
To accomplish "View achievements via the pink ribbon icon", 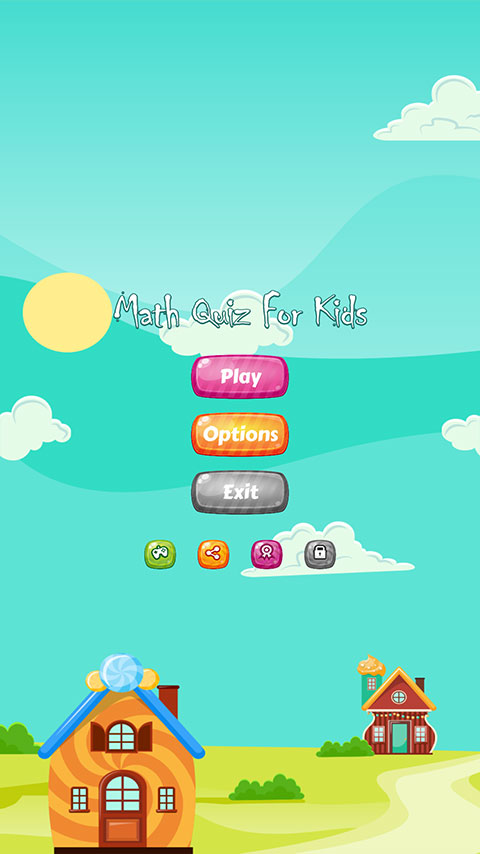I will (x=266, y=554).
